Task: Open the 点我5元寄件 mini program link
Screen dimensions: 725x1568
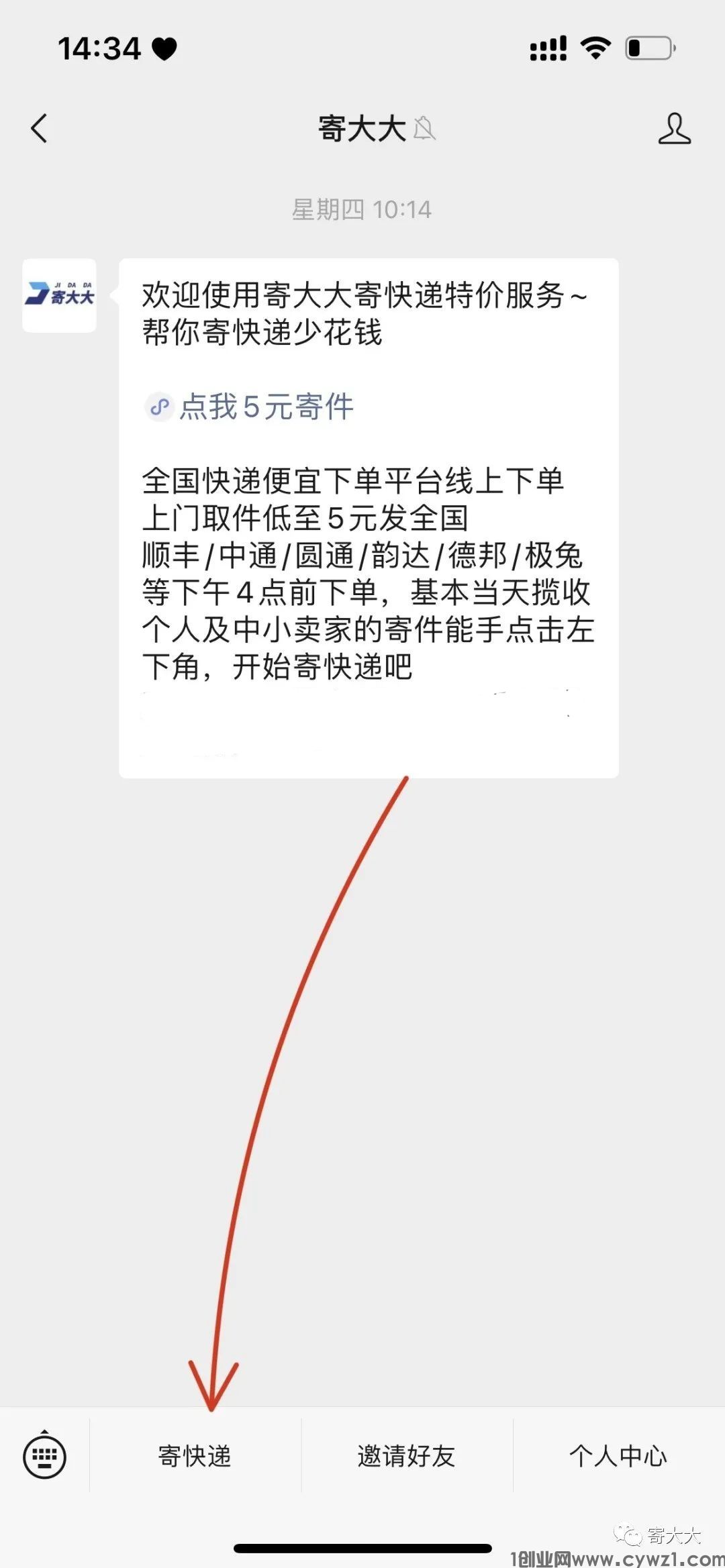Action: pyautogui.click(x=265, y=407)
